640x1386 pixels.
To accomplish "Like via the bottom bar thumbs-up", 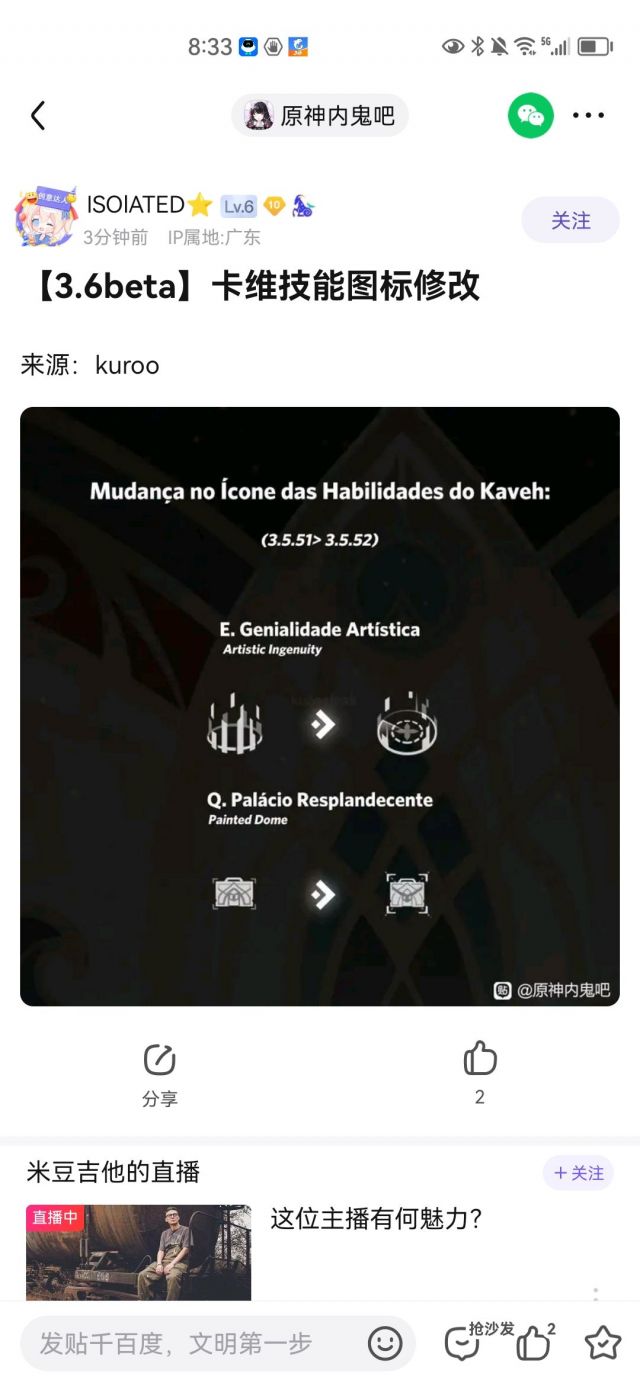I will pyautogui.click(x=534, y=1343).
